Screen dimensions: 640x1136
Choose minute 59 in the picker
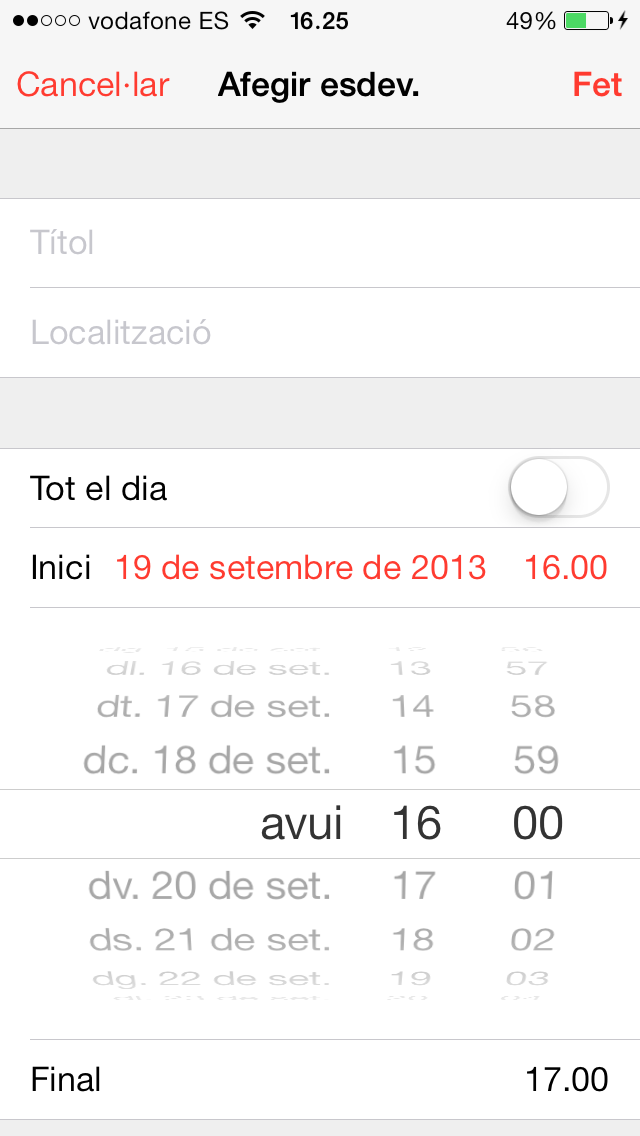point(536,760)
